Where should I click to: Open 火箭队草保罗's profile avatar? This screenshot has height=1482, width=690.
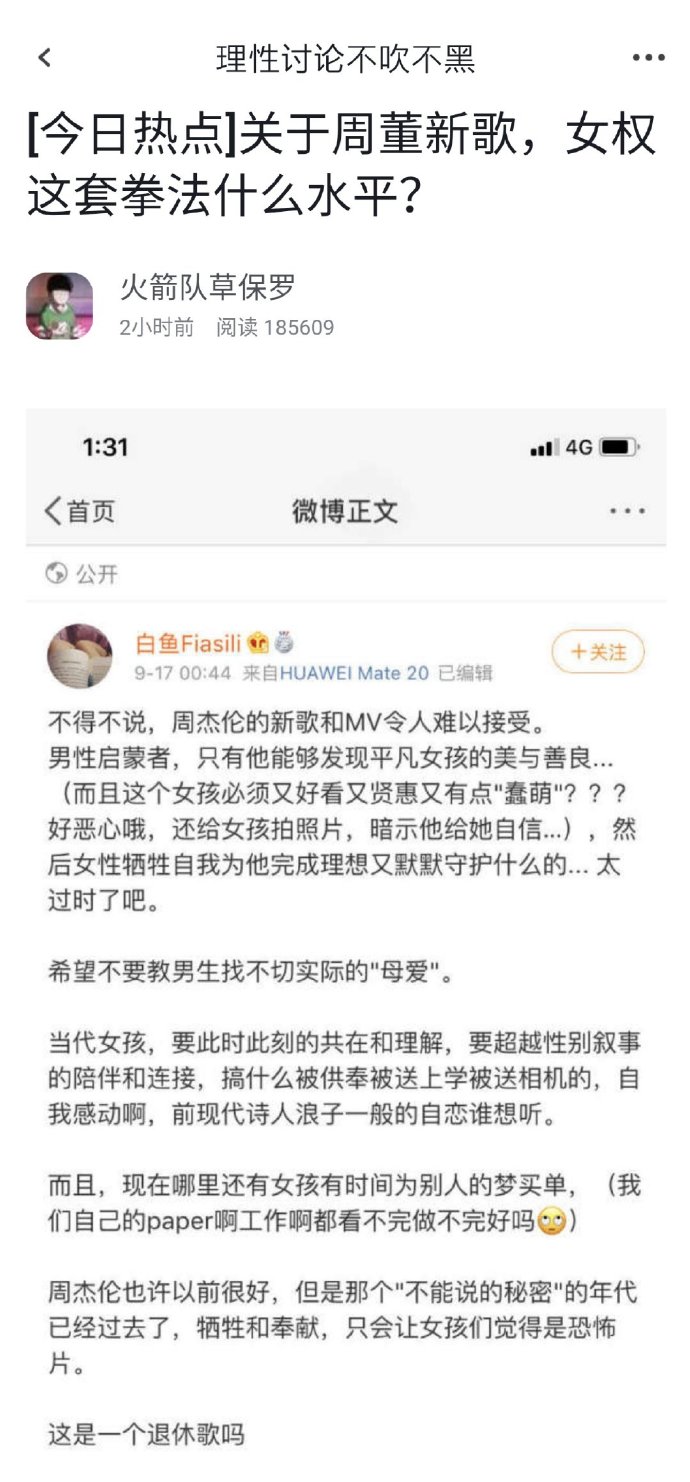(x=59, y=306)
